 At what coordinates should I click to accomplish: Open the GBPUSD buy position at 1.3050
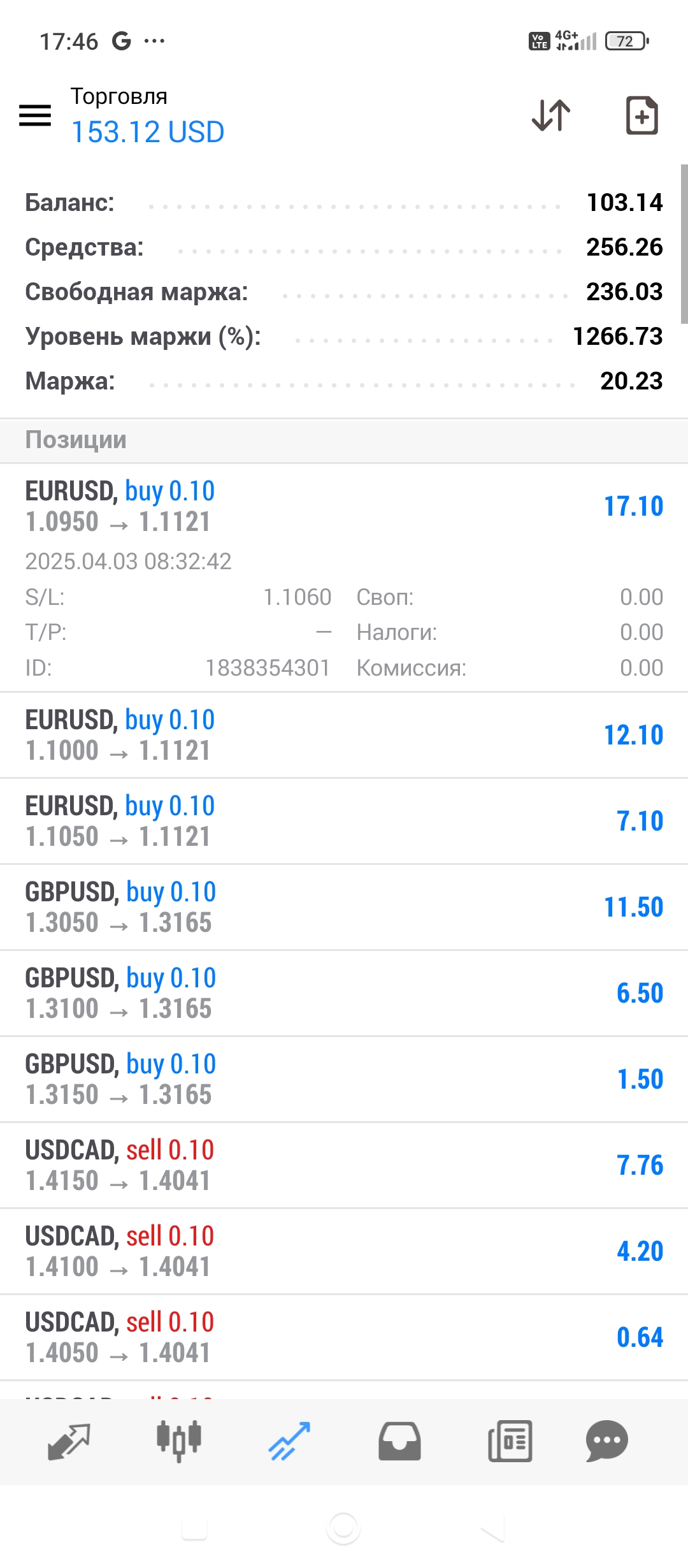(x=344, y=907)
